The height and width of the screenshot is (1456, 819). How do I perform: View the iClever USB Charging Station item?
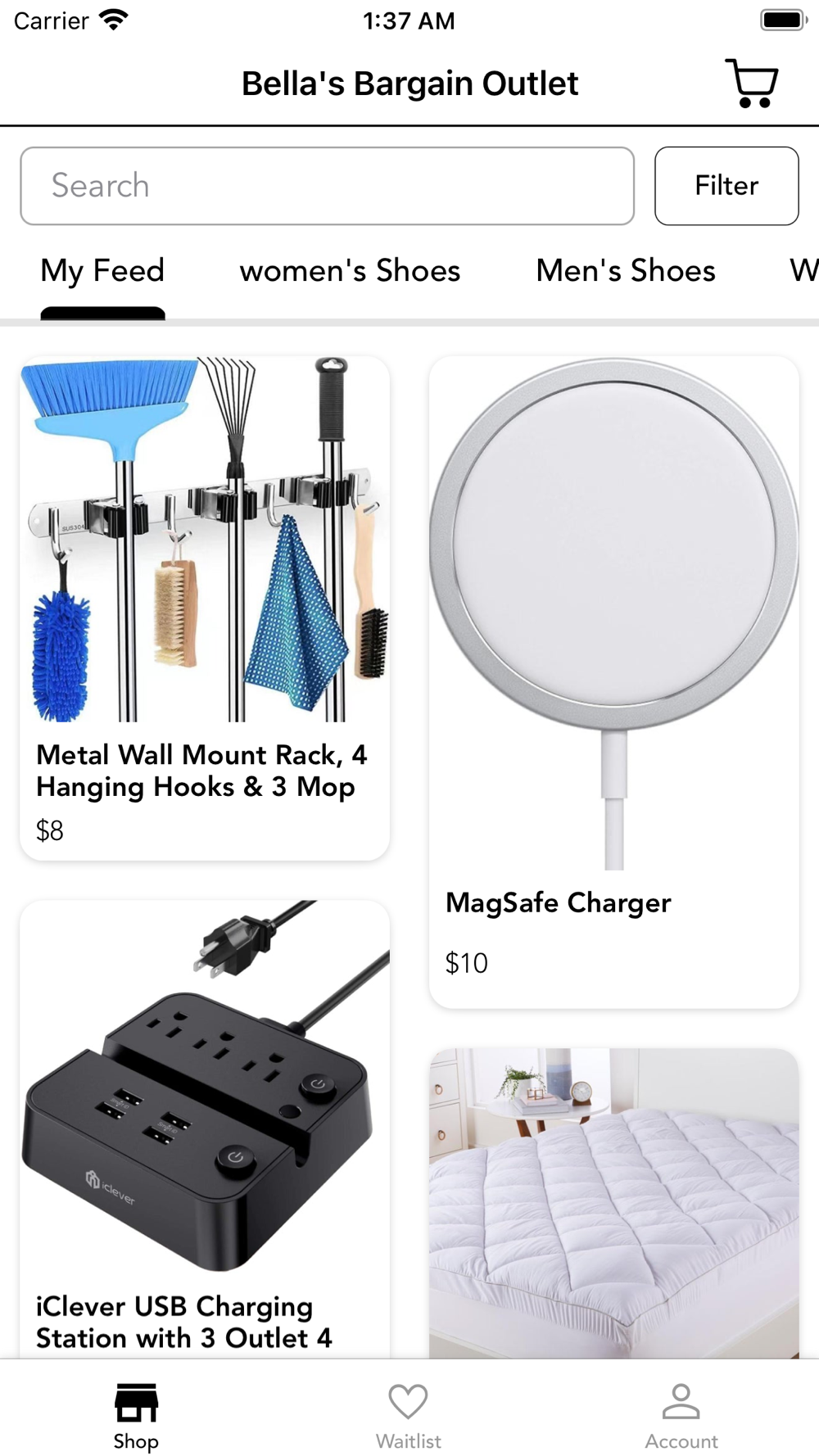[205, 1129]
